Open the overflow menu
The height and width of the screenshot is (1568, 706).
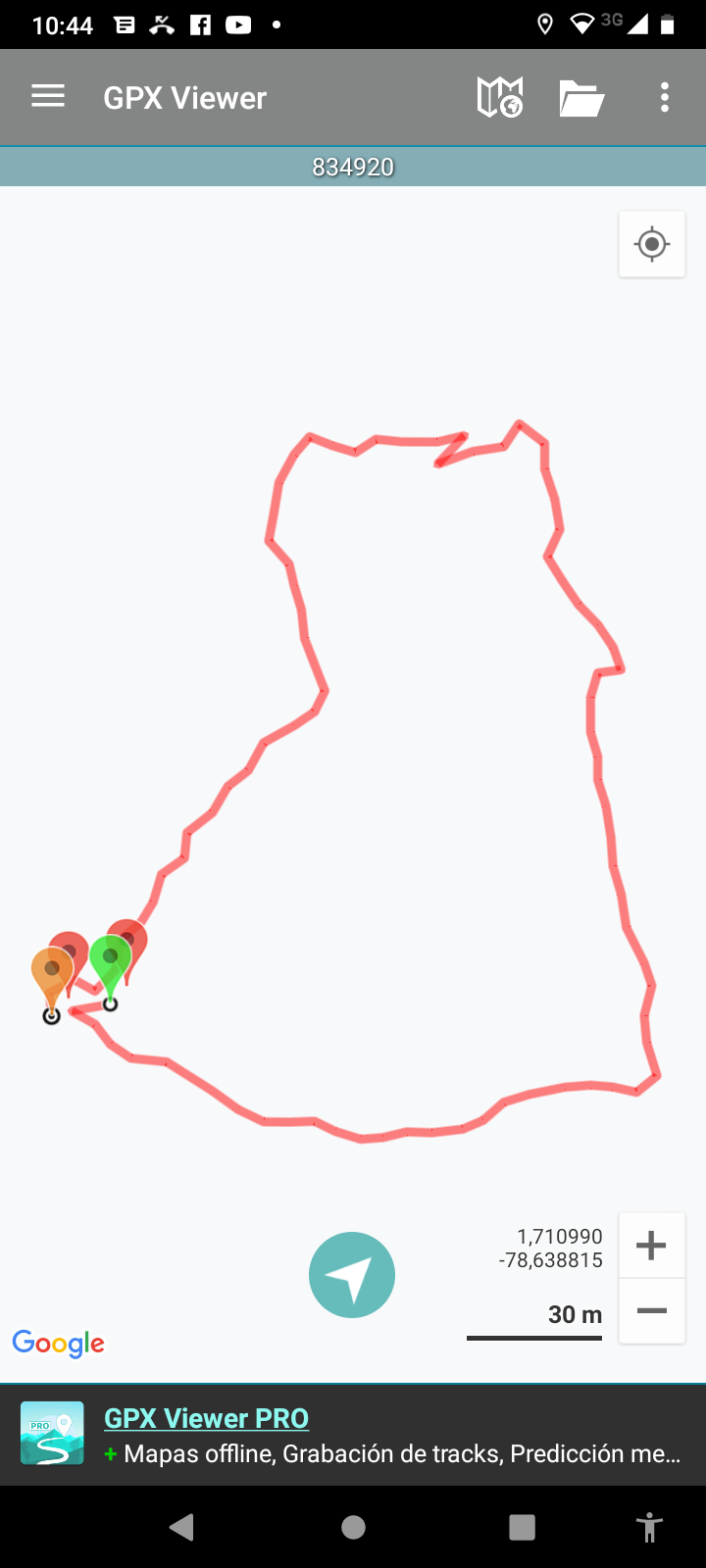[x=665, y=97]
